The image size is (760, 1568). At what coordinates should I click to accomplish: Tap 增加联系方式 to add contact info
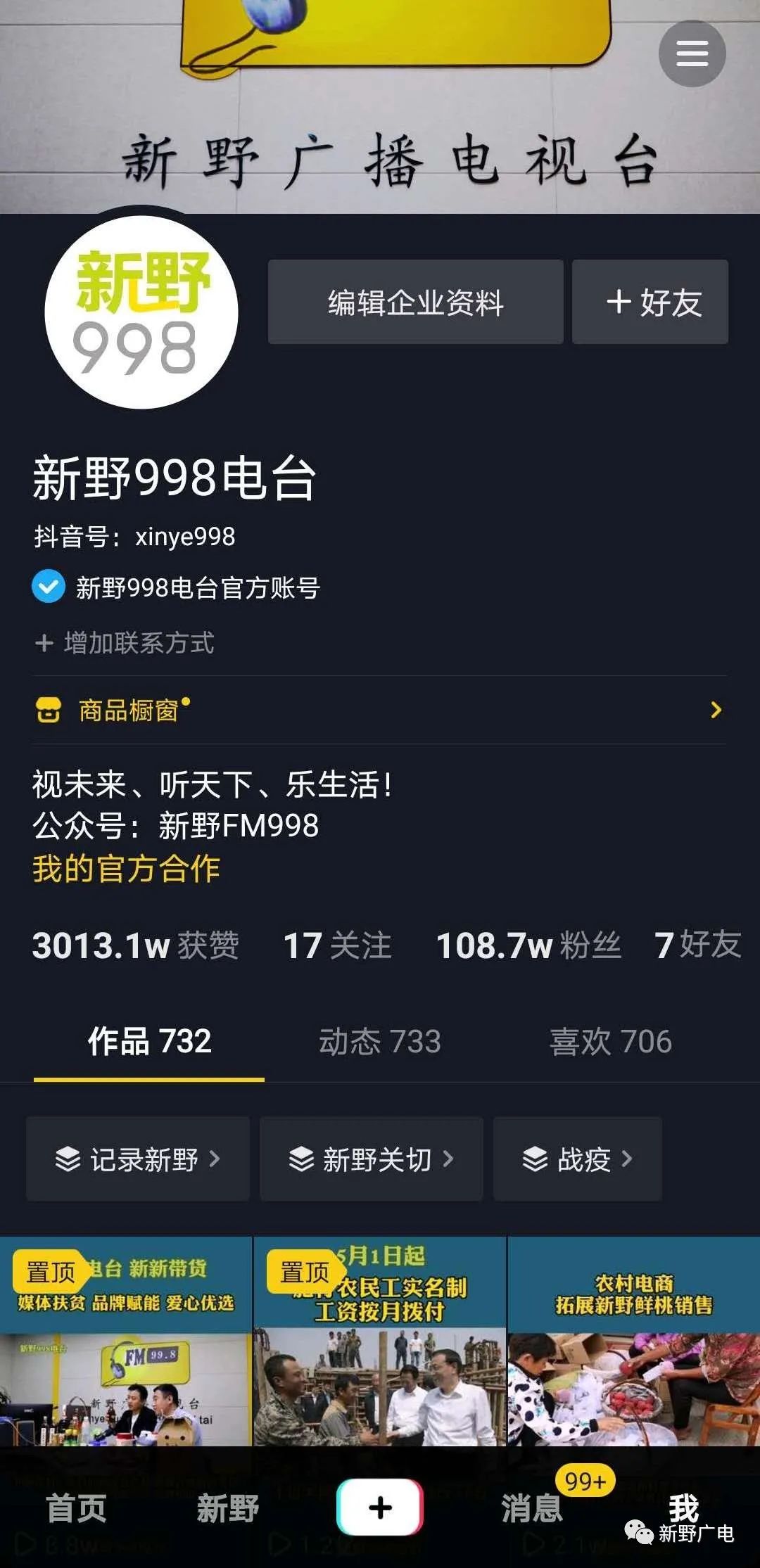(125, 643)
